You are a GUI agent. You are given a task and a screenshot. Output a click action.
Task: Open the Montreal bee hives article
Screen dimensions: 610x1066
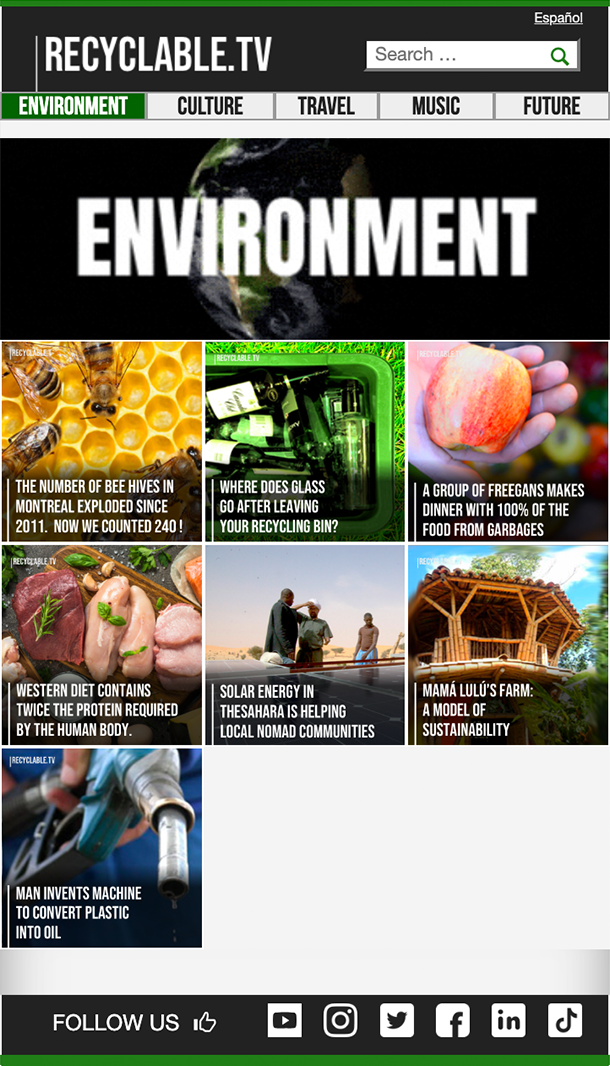click(x=102, y=441)
